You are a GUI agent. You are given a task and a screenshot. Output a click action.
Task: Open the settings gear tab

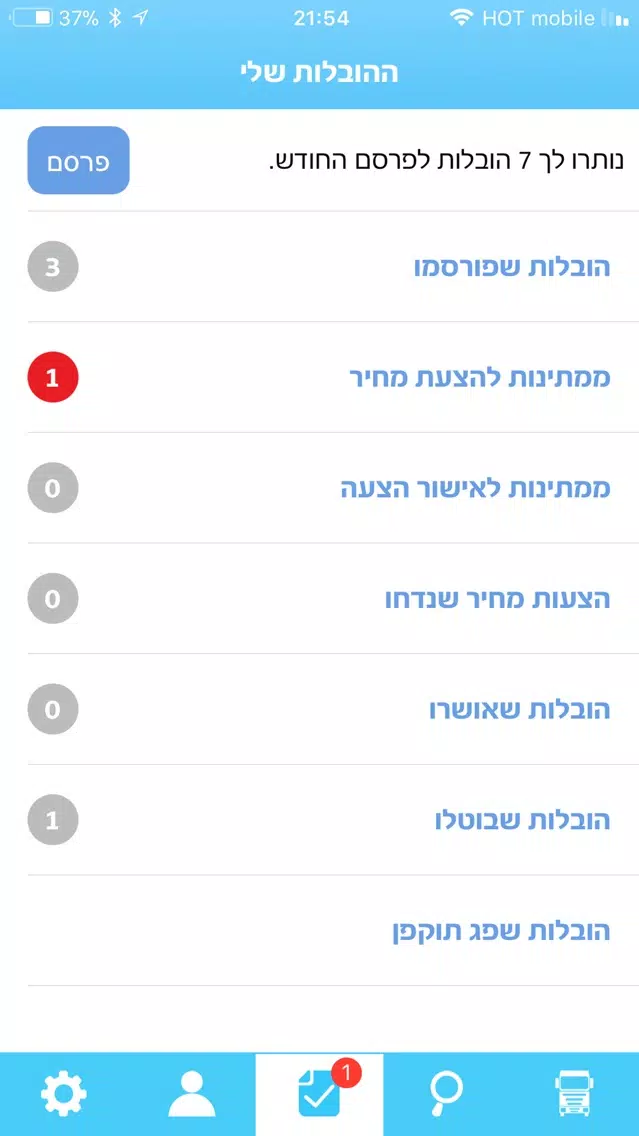[64, 1094]
